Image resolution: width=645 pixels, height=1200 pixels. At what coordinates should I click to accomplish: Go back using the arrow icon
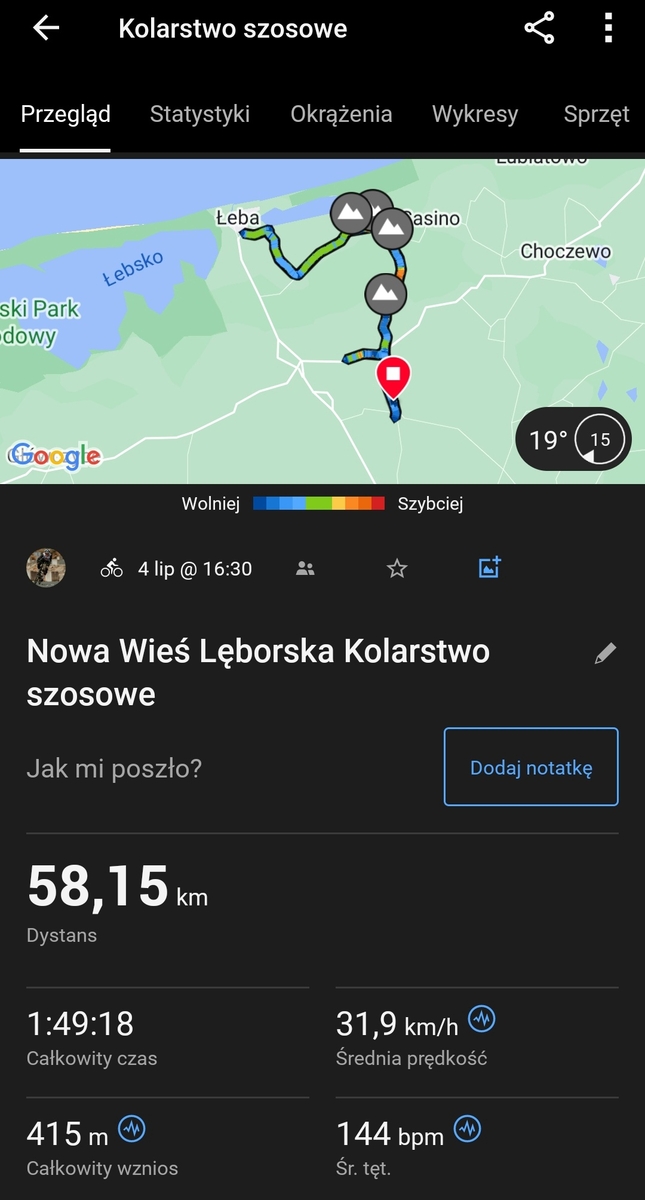(x=46, y=28)
